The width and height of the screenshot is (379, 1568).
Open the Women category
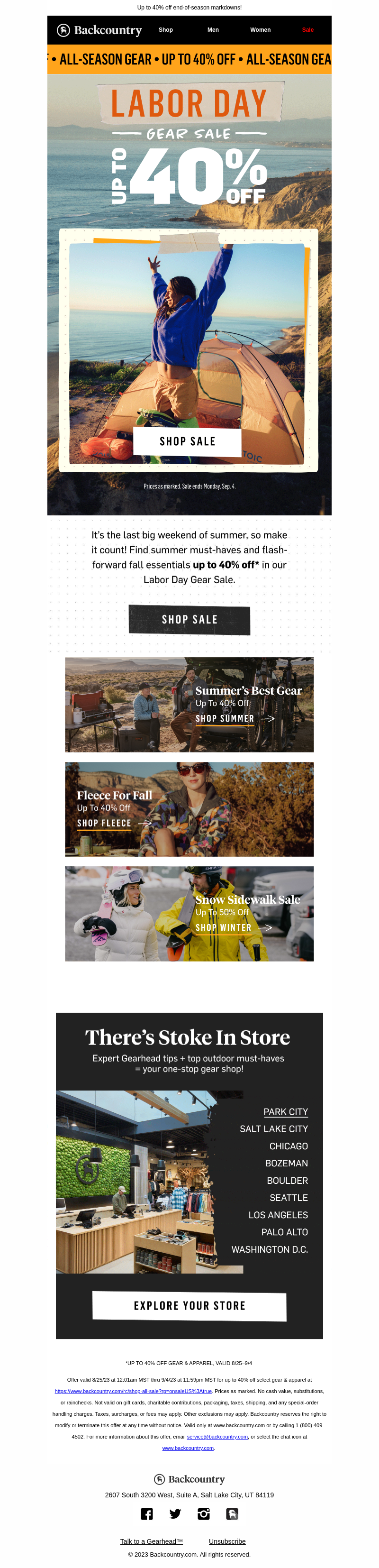261,30
